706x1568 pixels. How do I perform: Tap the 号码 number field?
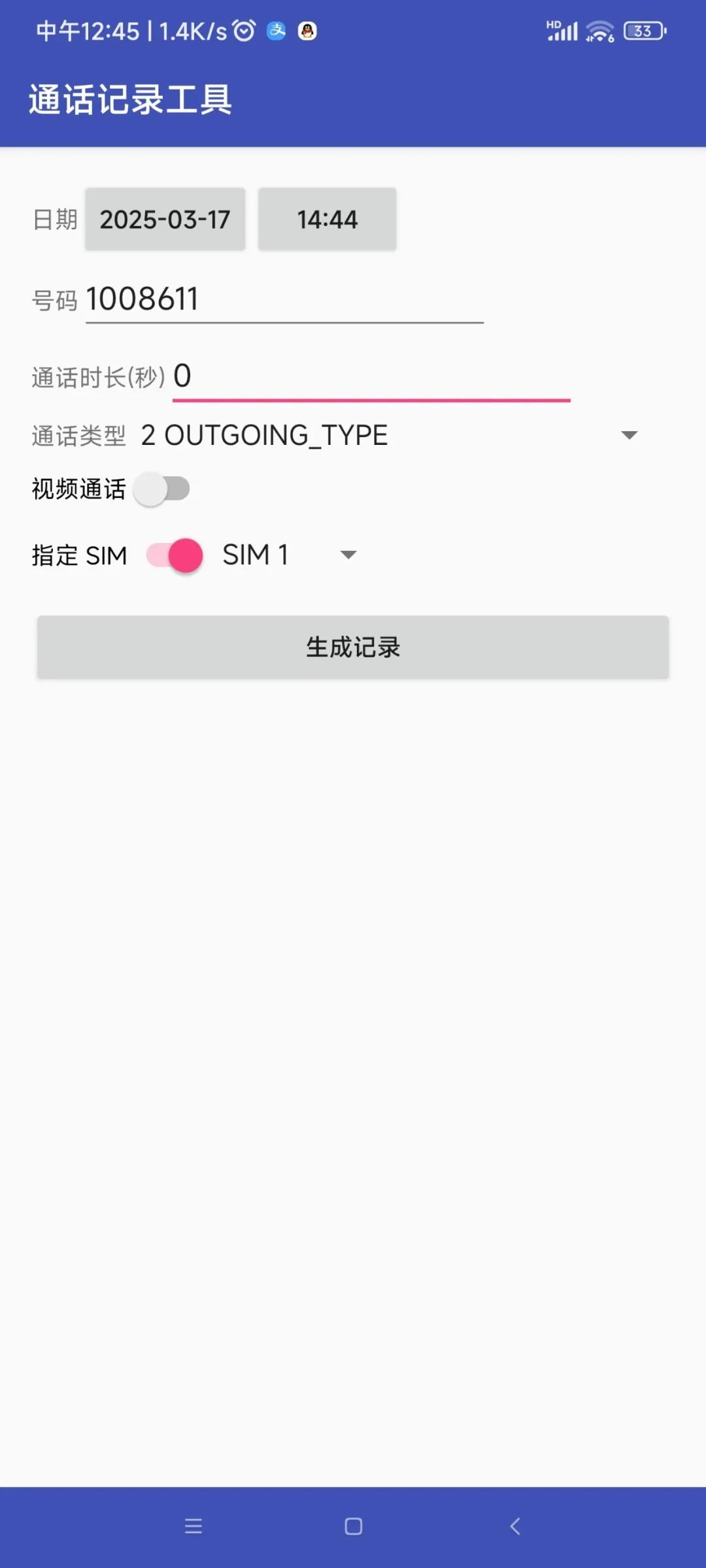pos(284,301)
